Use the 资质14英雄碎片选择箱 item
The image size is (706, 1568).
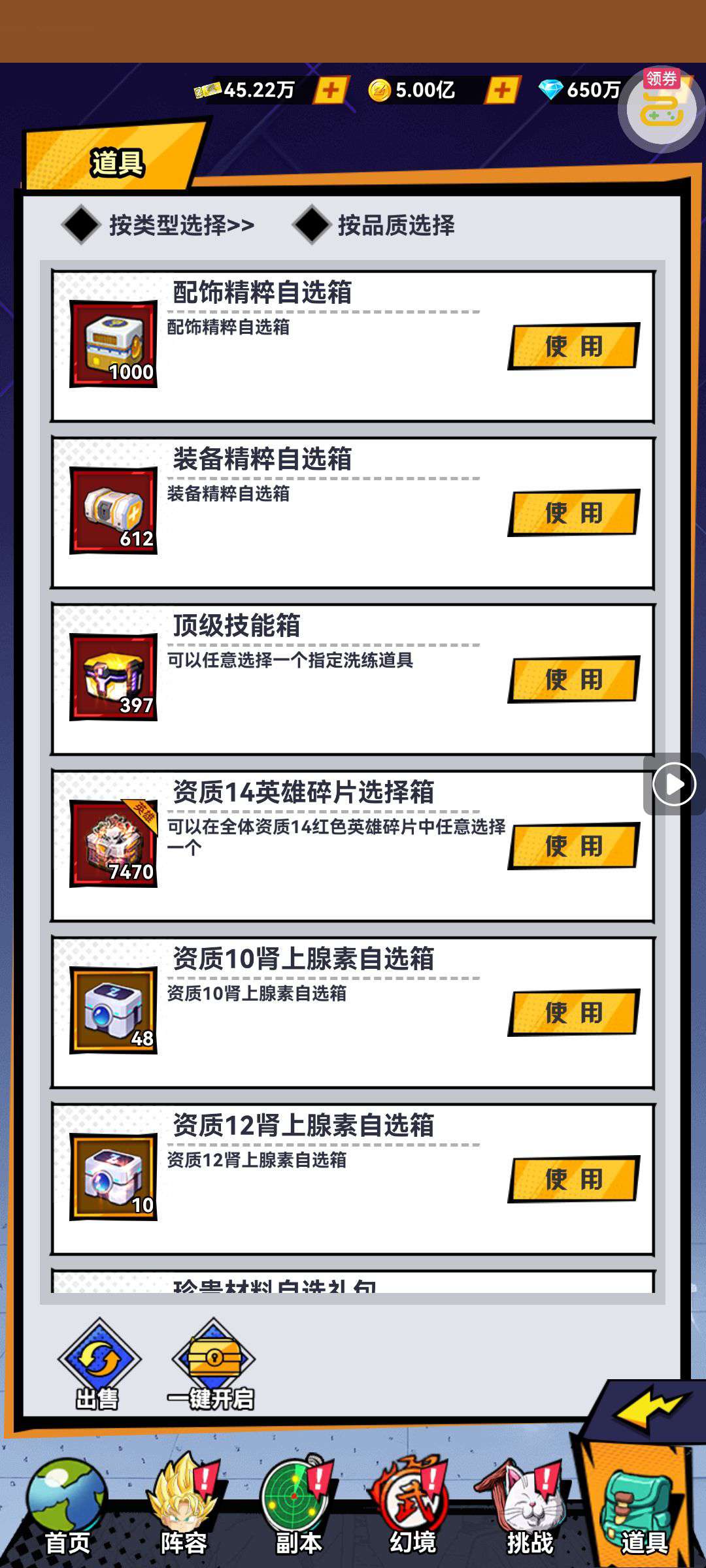tap(573, 846)
